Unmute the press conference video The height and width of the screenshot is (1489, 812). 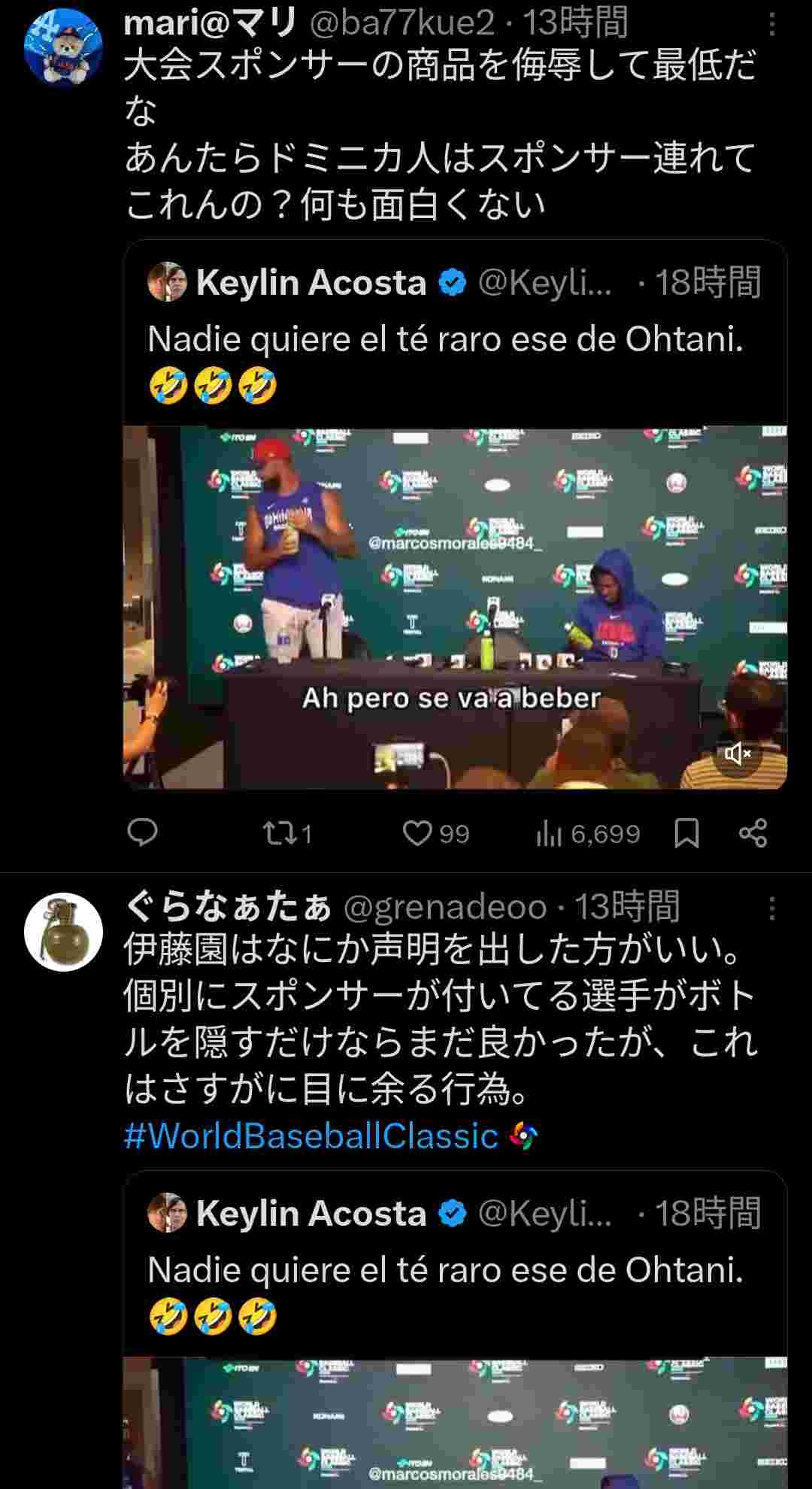[739, 753]
